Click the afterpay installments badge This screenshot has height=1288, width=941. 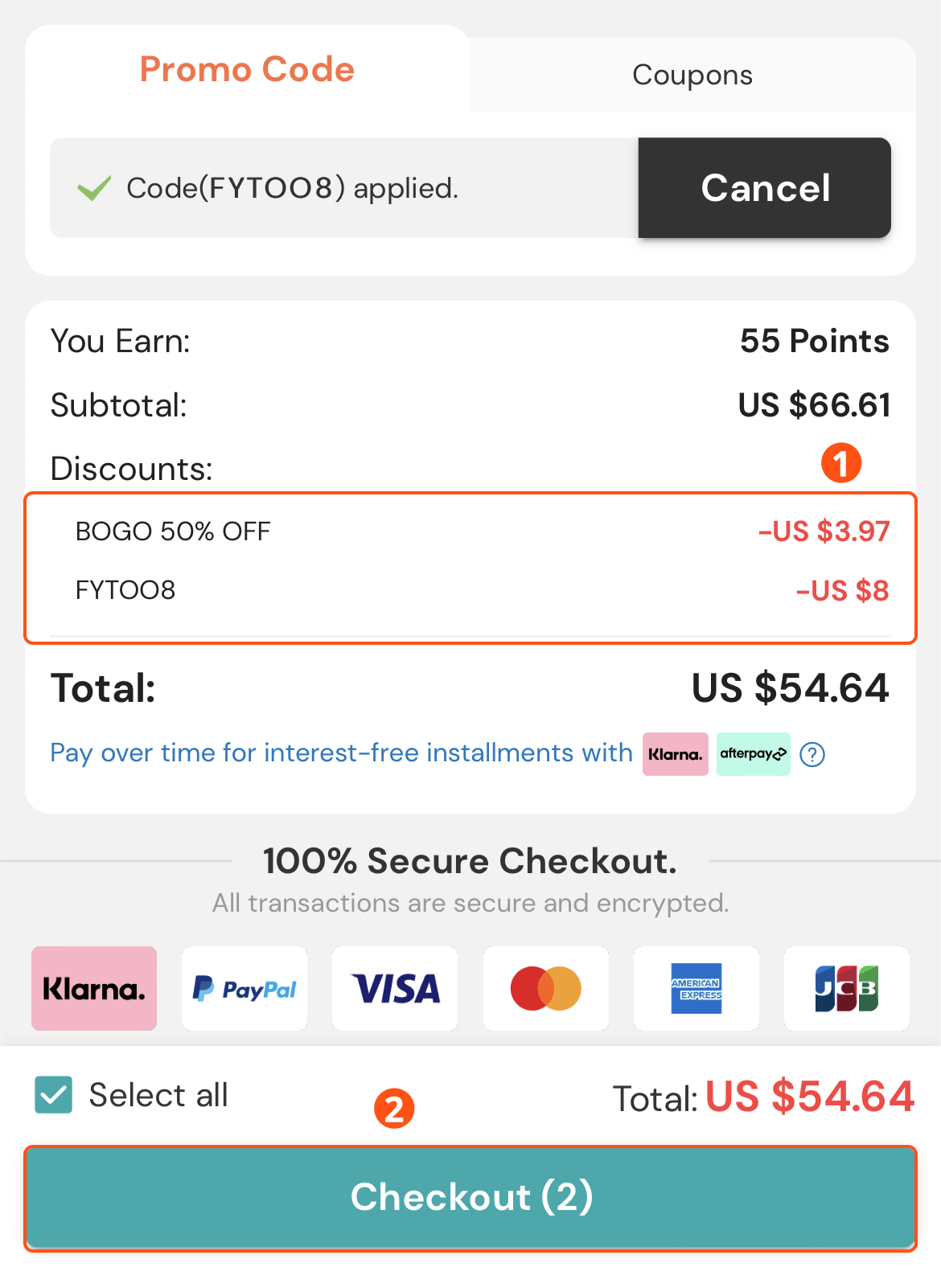[x=753, y=754]
